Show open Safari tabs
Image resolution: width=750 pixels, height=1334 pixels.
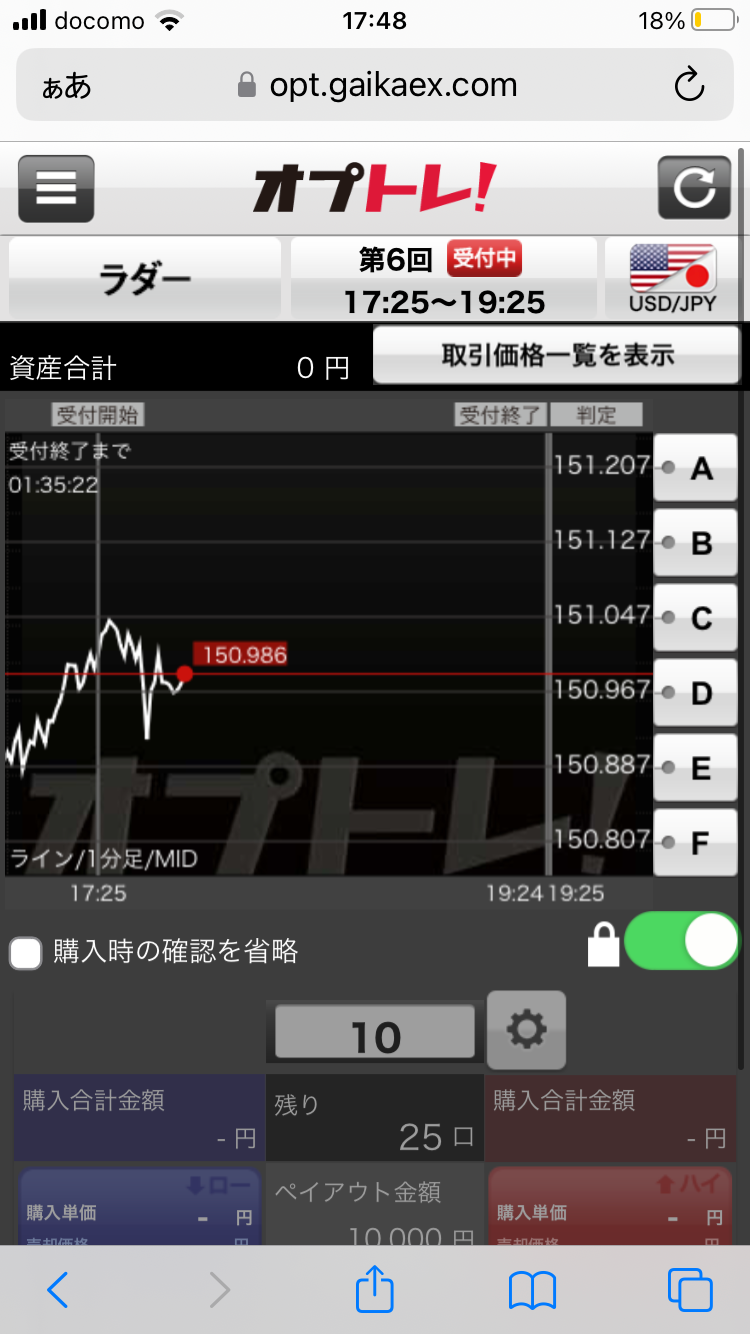(x=686, y=1289)
